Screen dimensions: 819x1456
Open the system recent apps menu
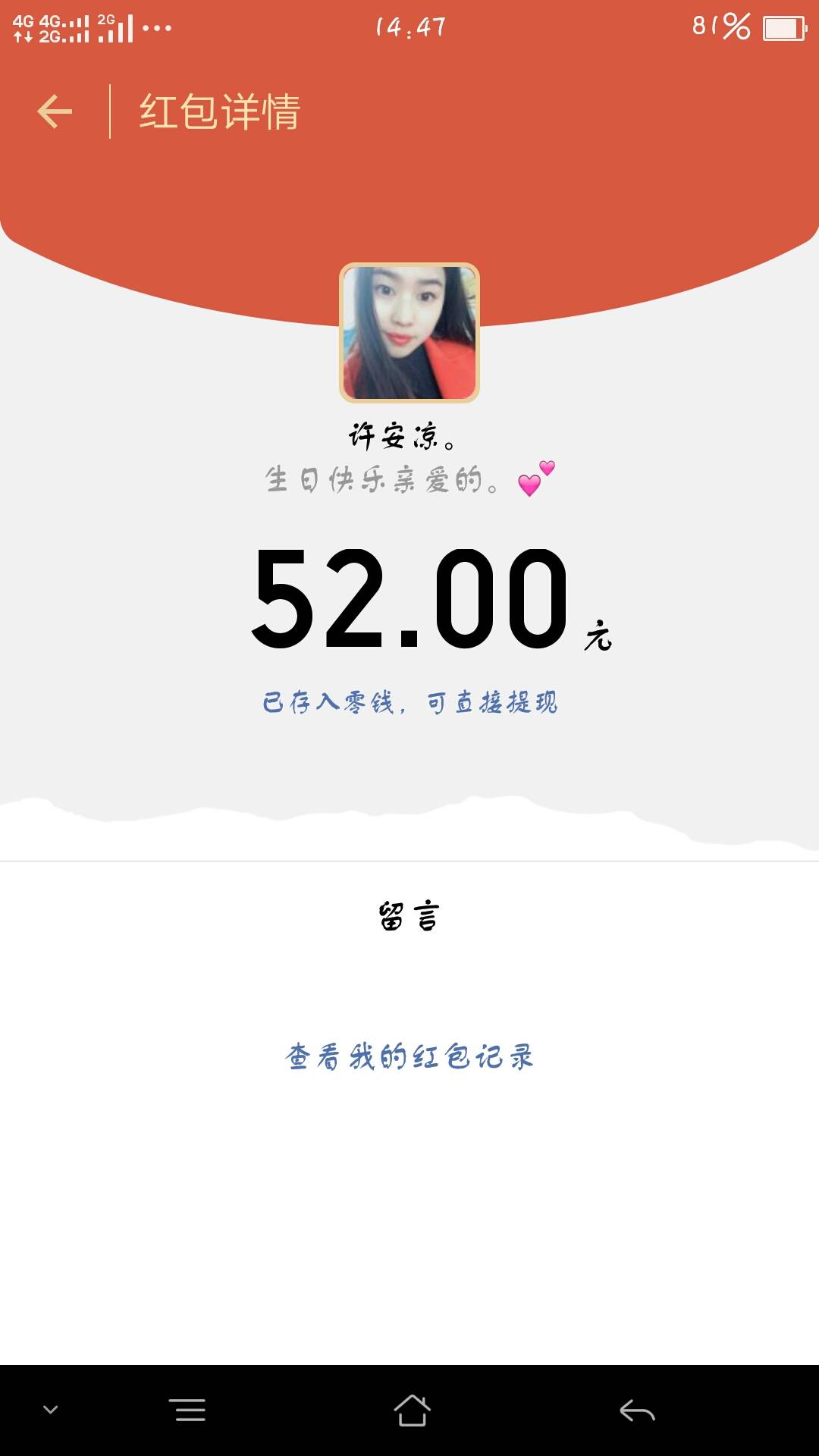(x=187, y=1410)
